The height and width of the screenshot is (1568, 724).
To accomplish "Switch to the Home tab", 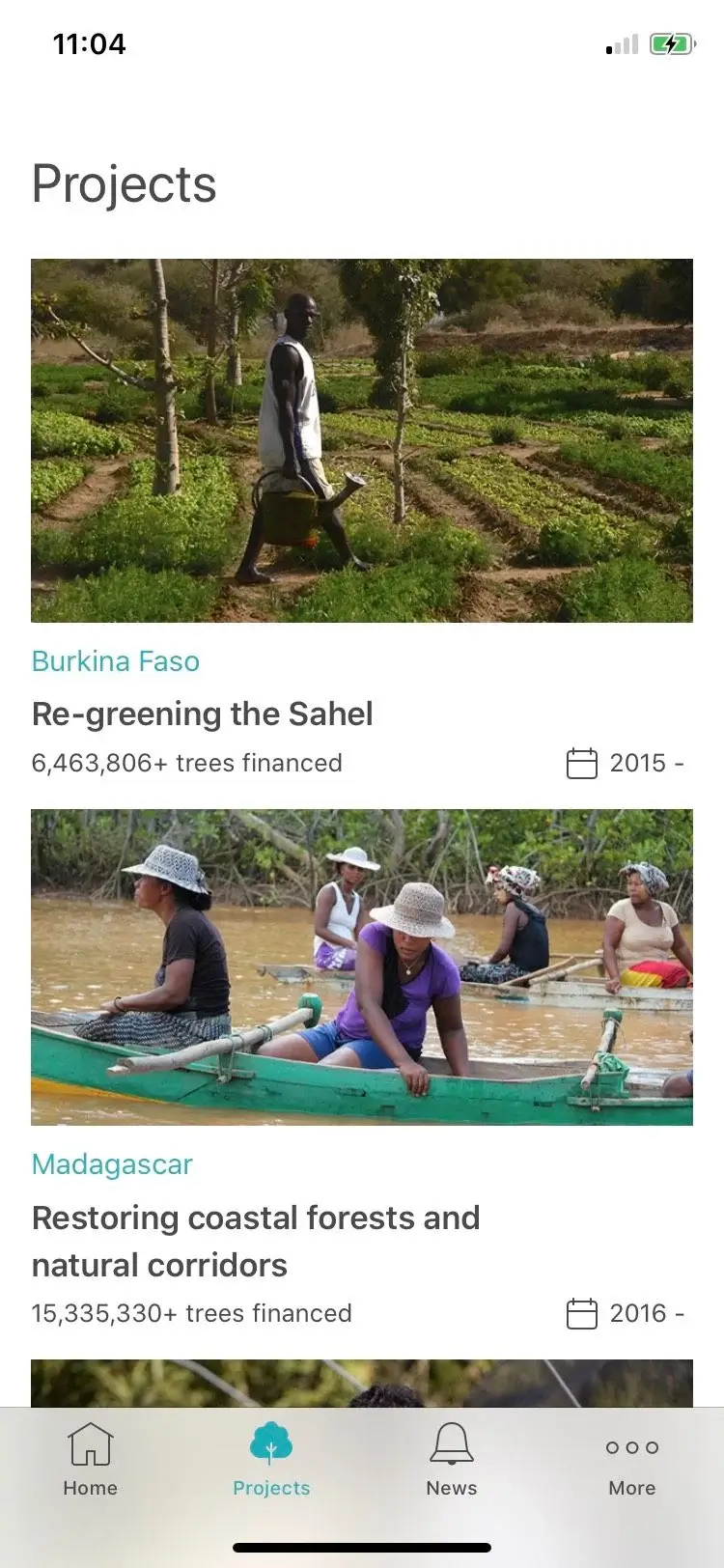I will tap(90, 1462).
